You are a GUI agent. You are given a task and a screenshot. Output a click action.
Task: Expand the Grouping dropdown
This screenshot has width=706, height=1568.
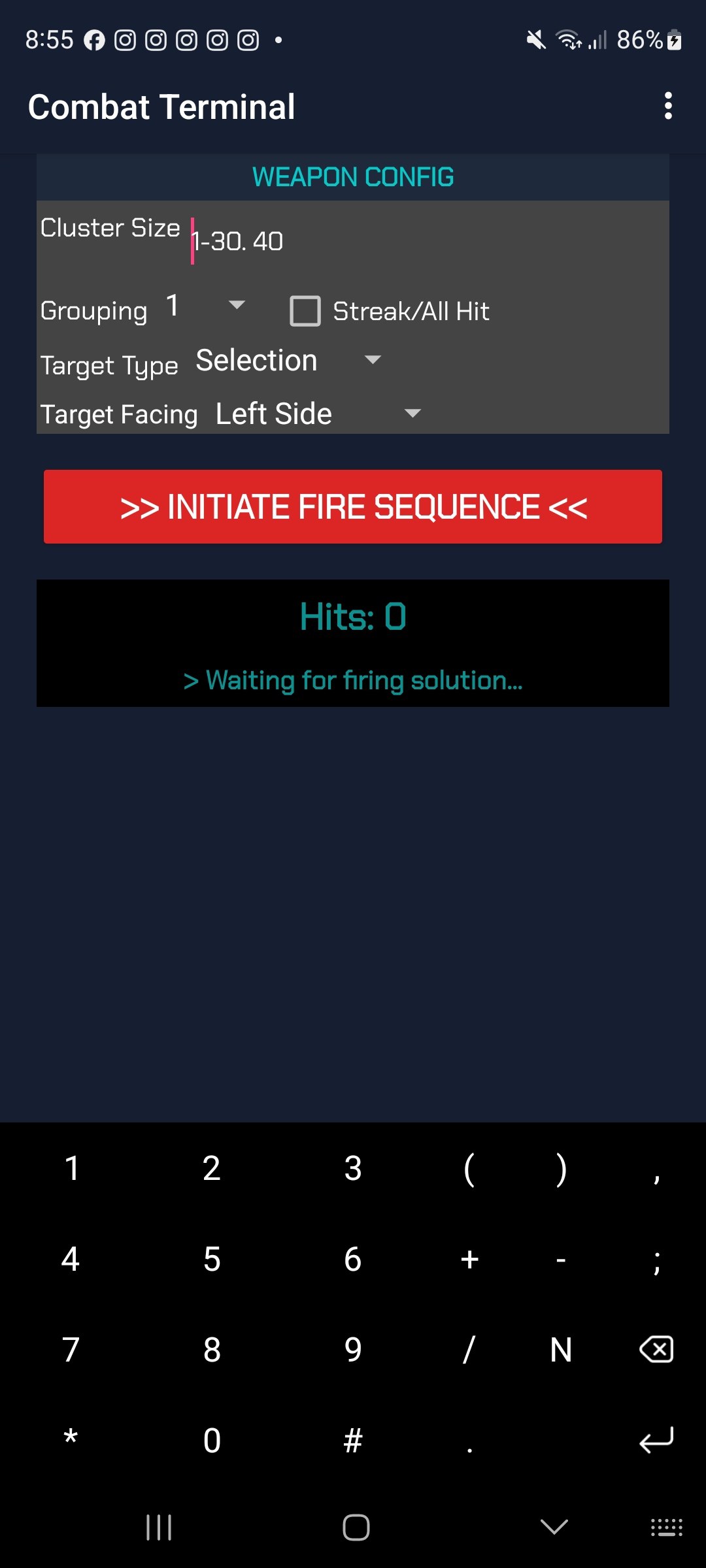[206, 306]
